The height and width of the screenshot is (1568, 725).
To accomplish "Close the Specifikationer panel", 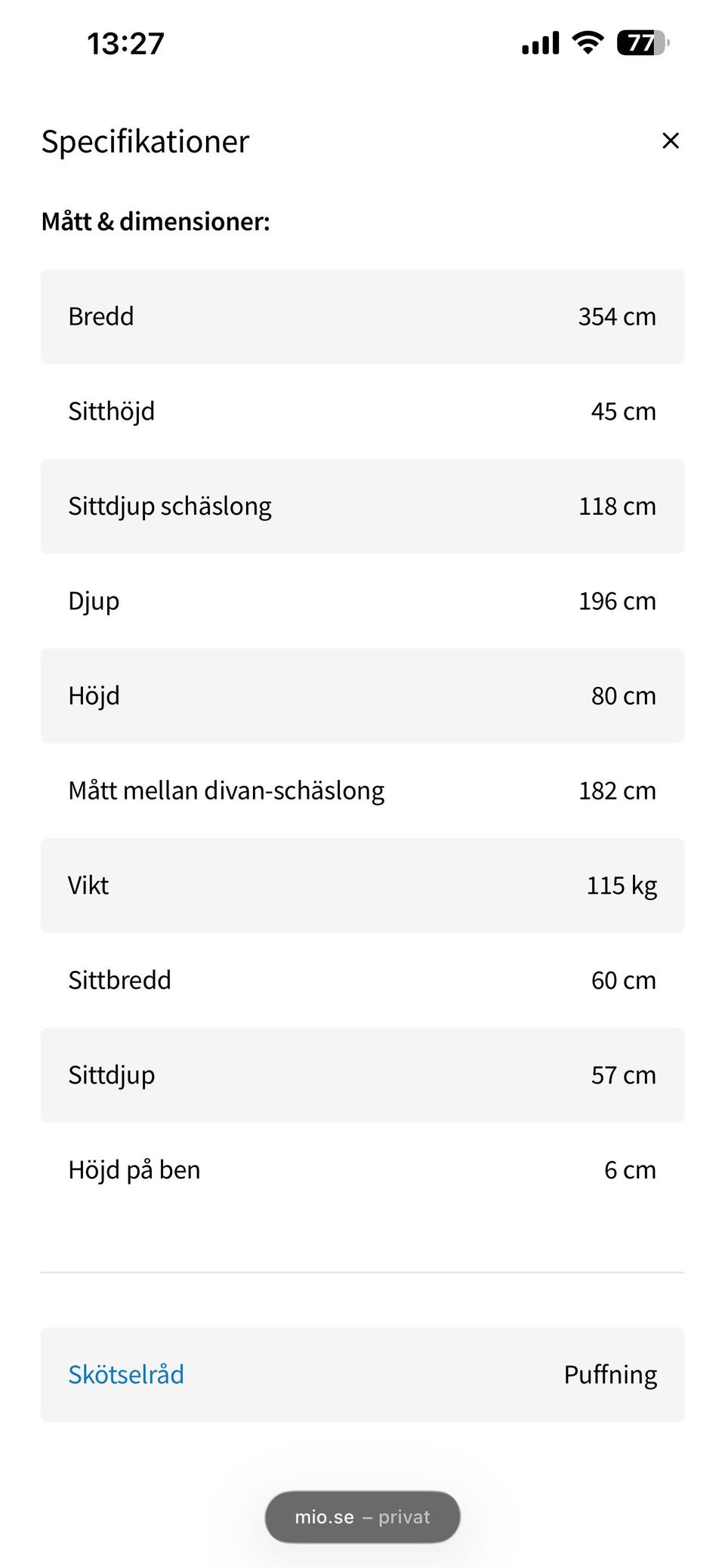I will 670,141.
